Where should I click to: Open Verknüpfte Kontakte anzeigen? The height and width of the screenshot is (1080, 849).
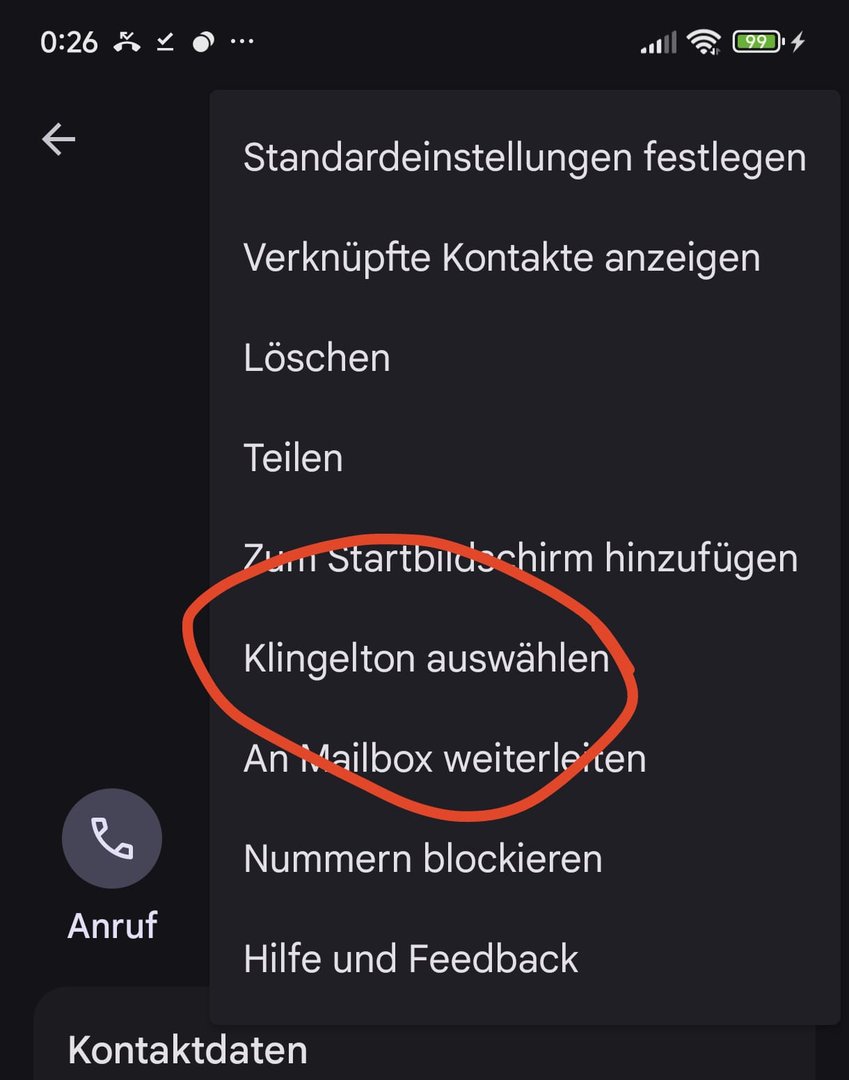pyautogui.click(x=501, y=258)
